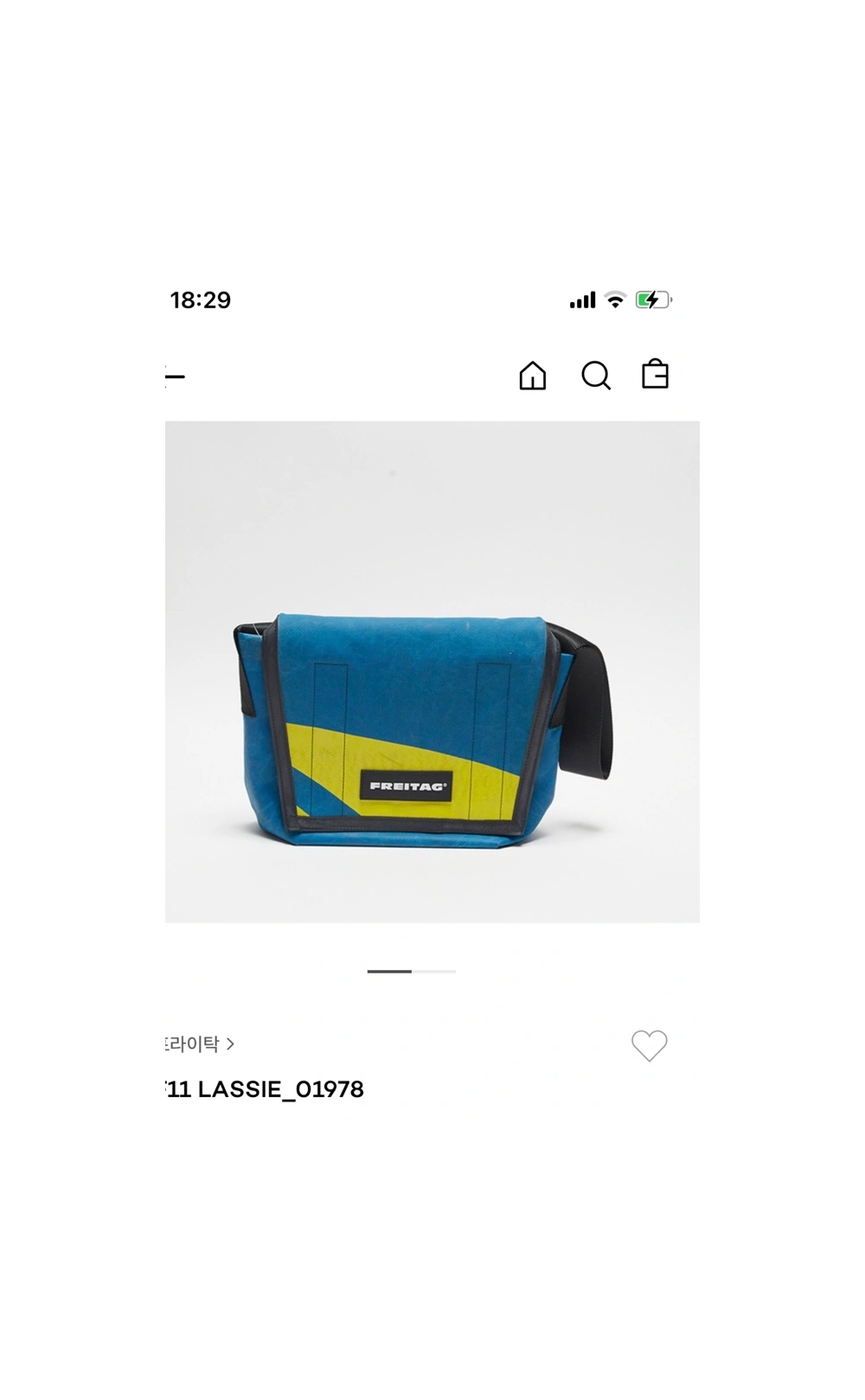Open the search icon
Viewport: 865px width, 1400px height.
click(595, 376)
